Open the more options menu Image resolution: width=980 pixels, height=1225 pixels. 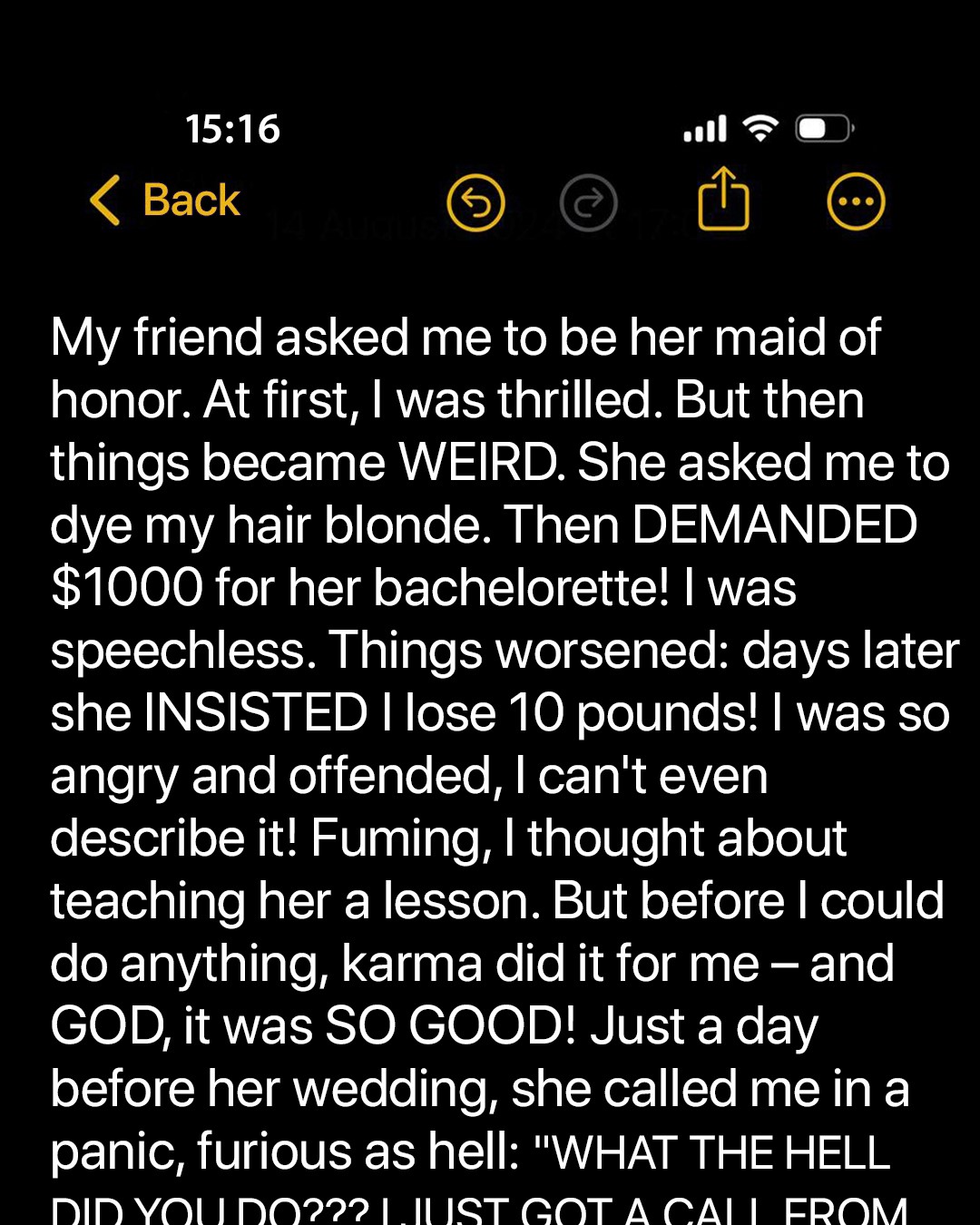(x=855, y=201)
